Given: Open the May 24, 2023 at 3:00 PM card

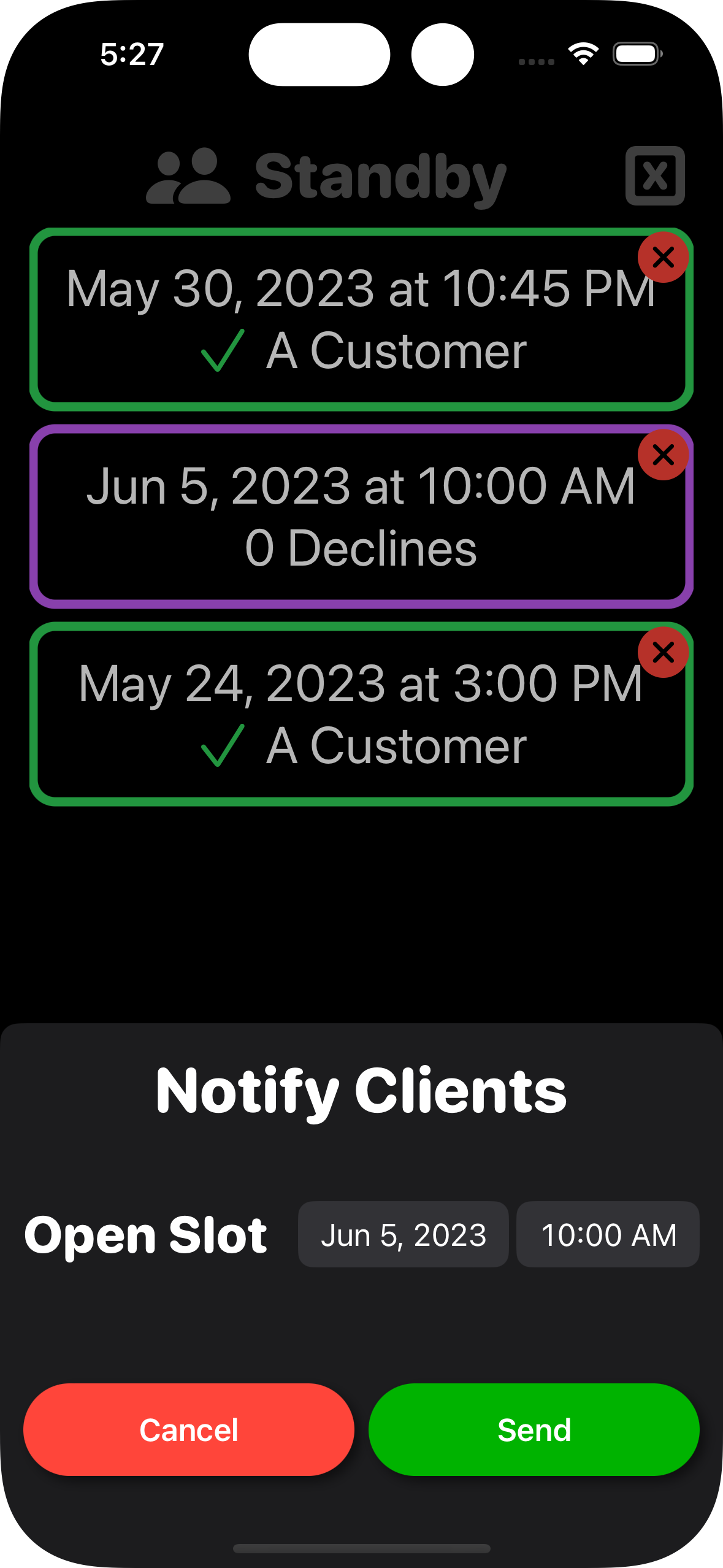Looking at the screenshot, I should (x=361, y=715).
